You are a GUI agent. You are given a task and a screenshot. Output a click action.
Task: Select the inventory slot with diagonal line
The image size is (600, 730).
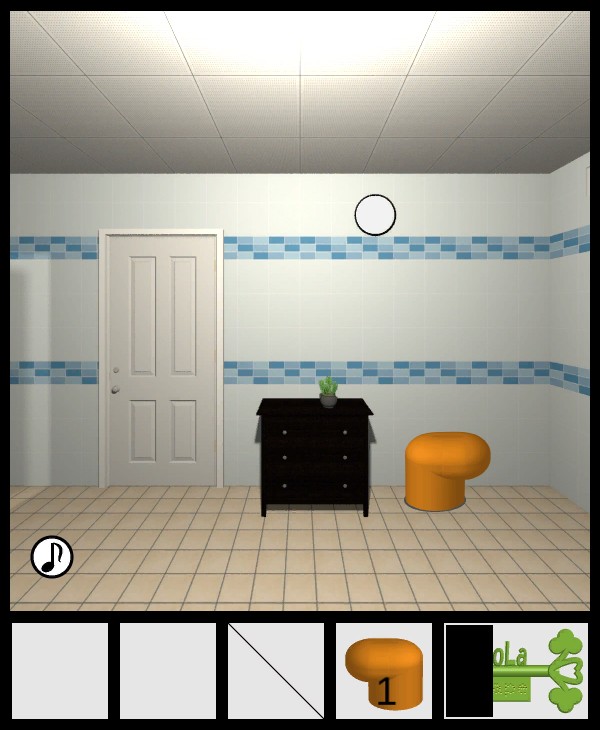[276, 671]
